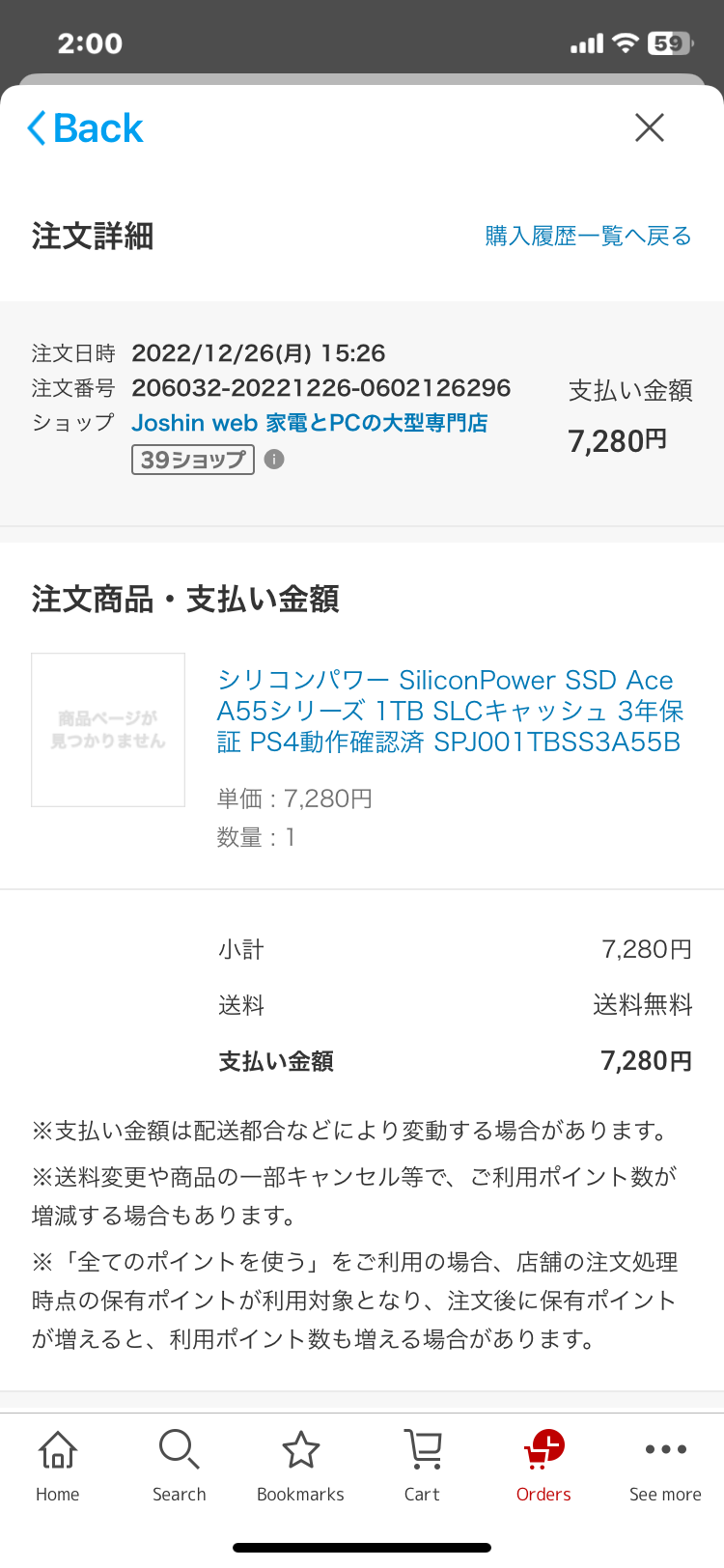Open the product image thumbnail
The height and width of the screenshot is (1568, 724).
pos(108,730)
